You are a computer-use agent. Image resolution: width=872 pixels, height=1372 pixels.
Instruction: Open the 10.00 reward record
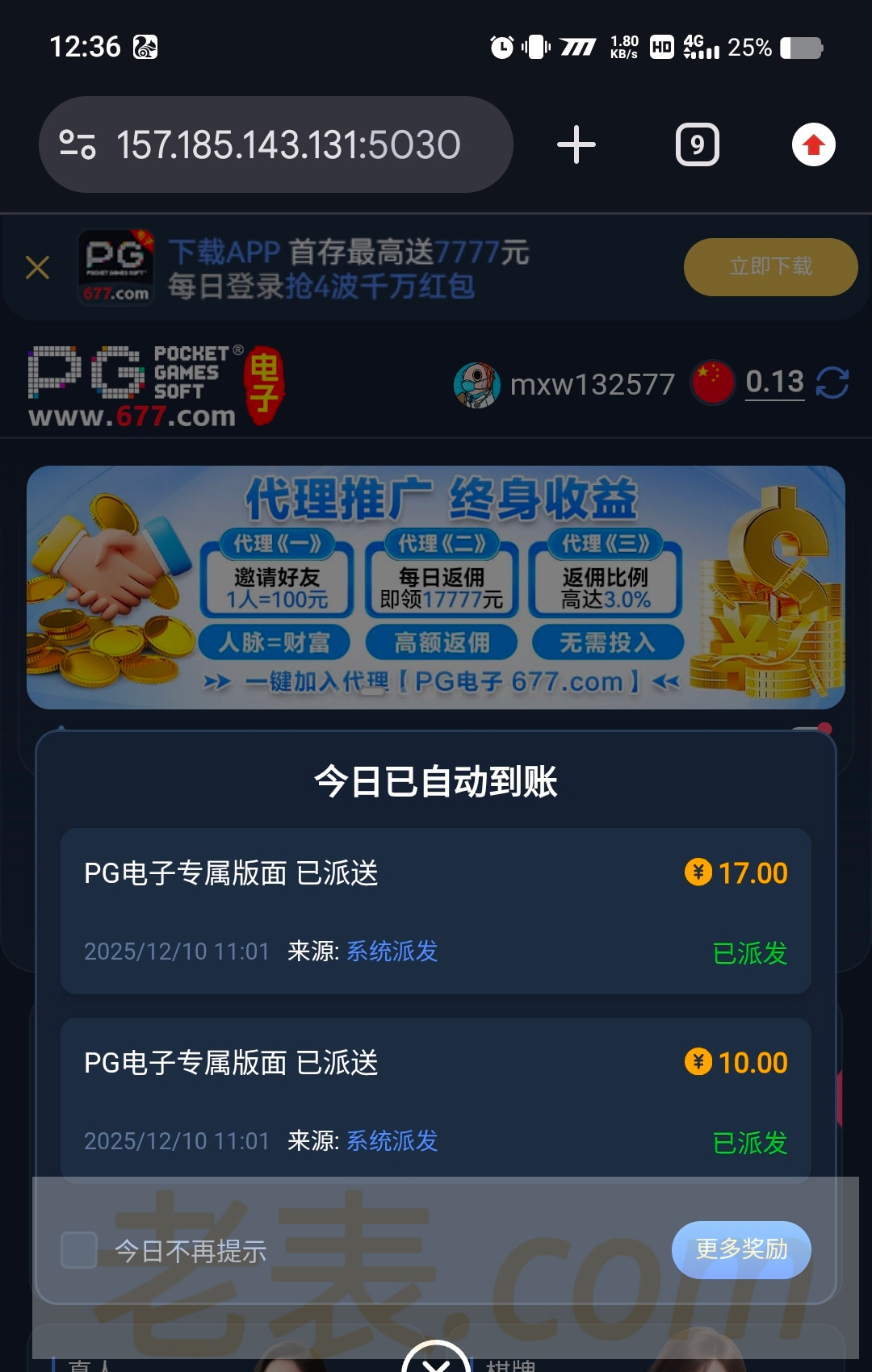(x=436, y=1099)
